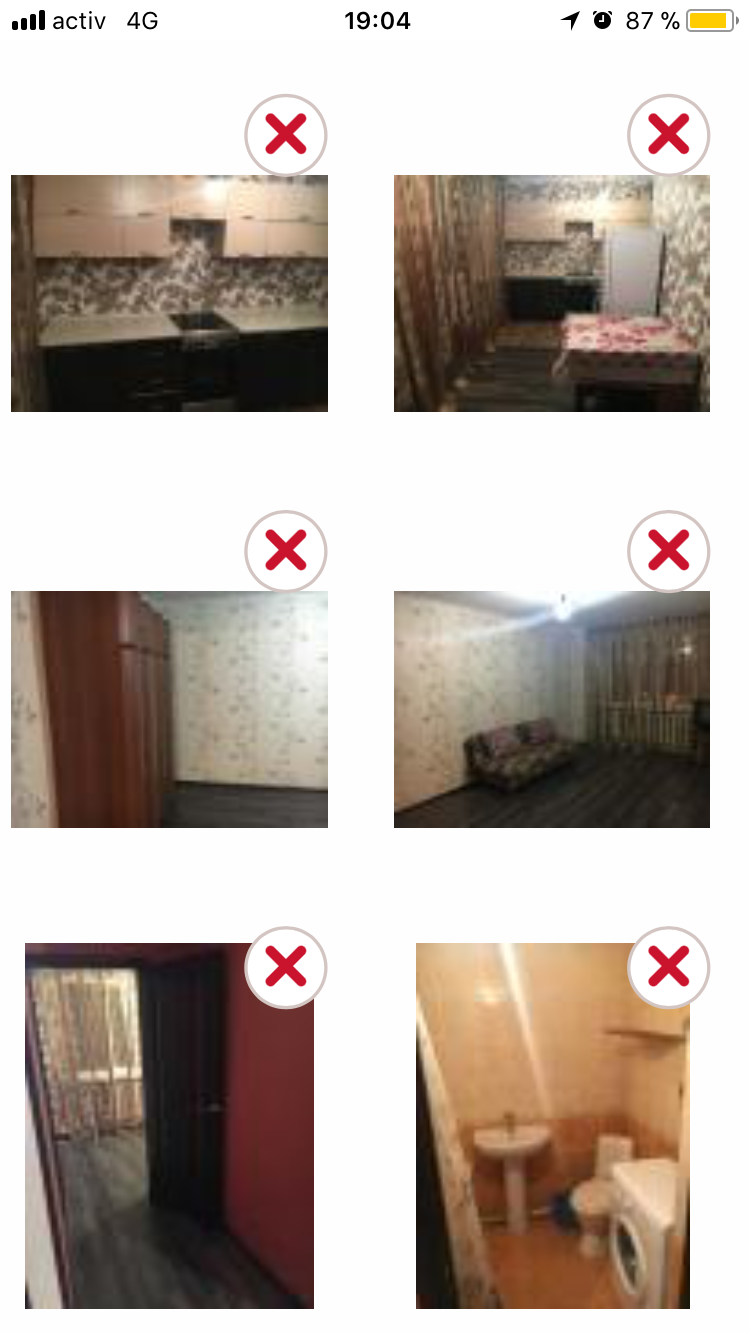
Task: Open the wooden wardrobe photo
Action: (169, 709)
